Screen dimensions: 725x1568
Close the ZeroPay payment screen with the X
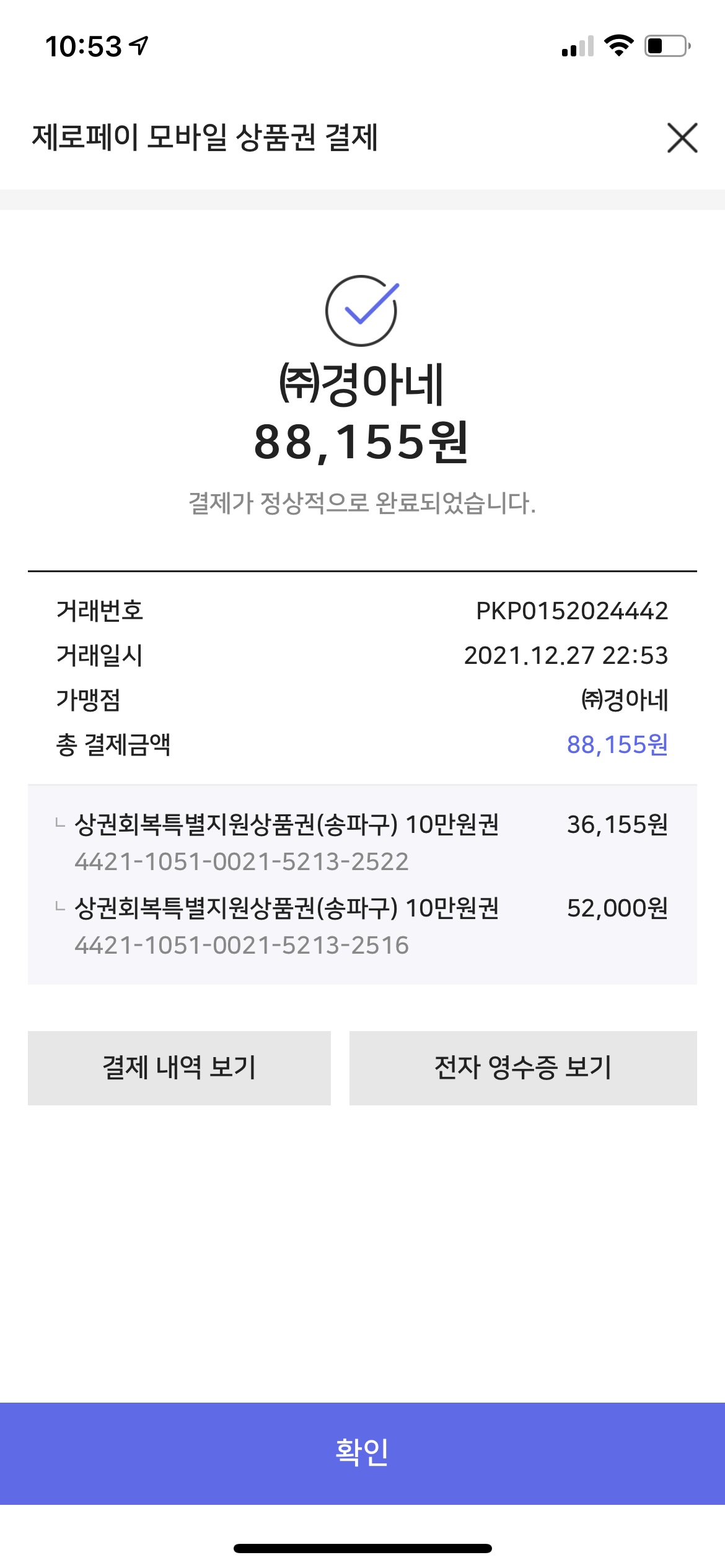point(682,137)
